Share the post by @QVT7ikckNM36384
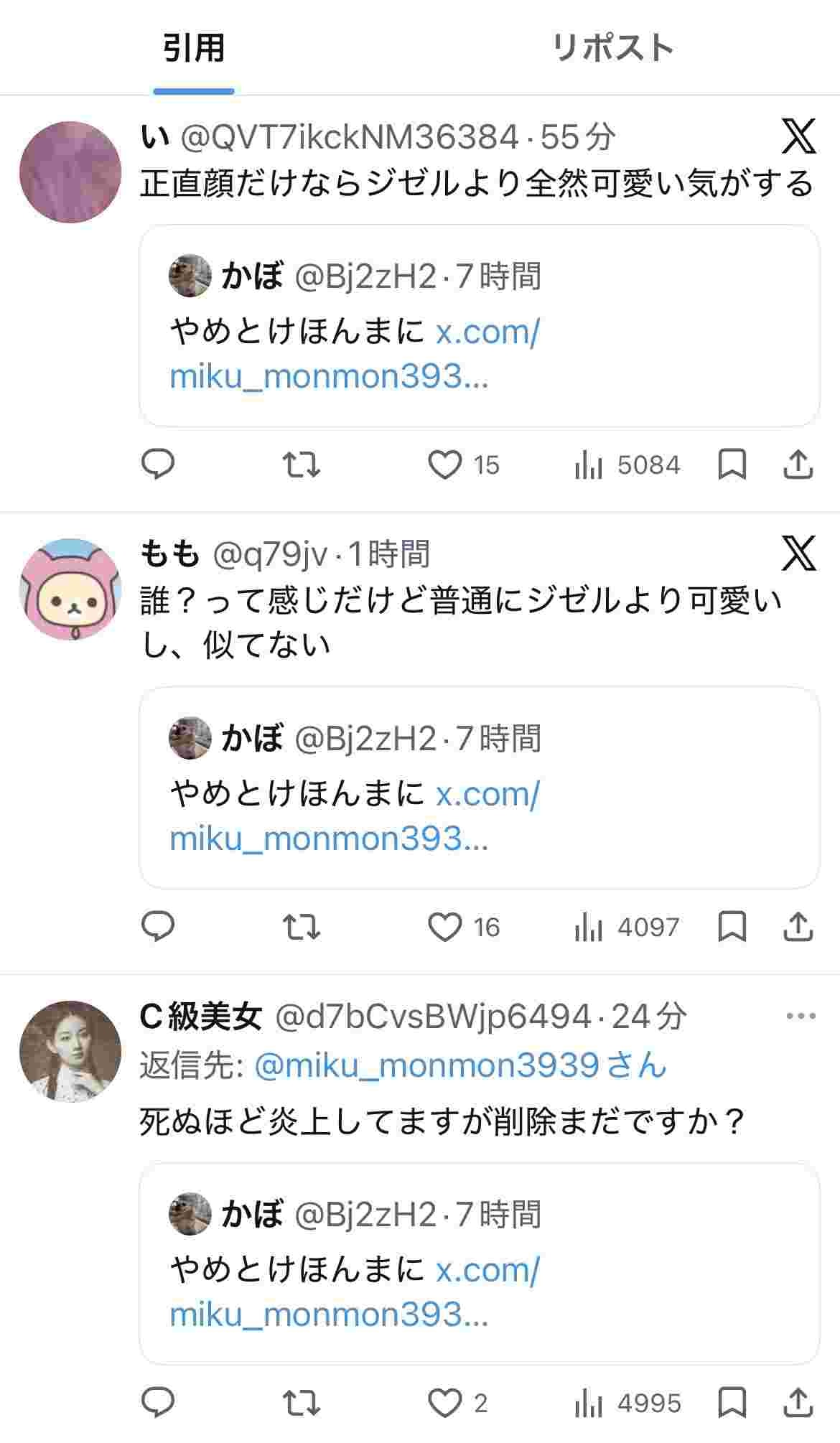Viewport: 840px width, 1443px height. pos(798,464)
